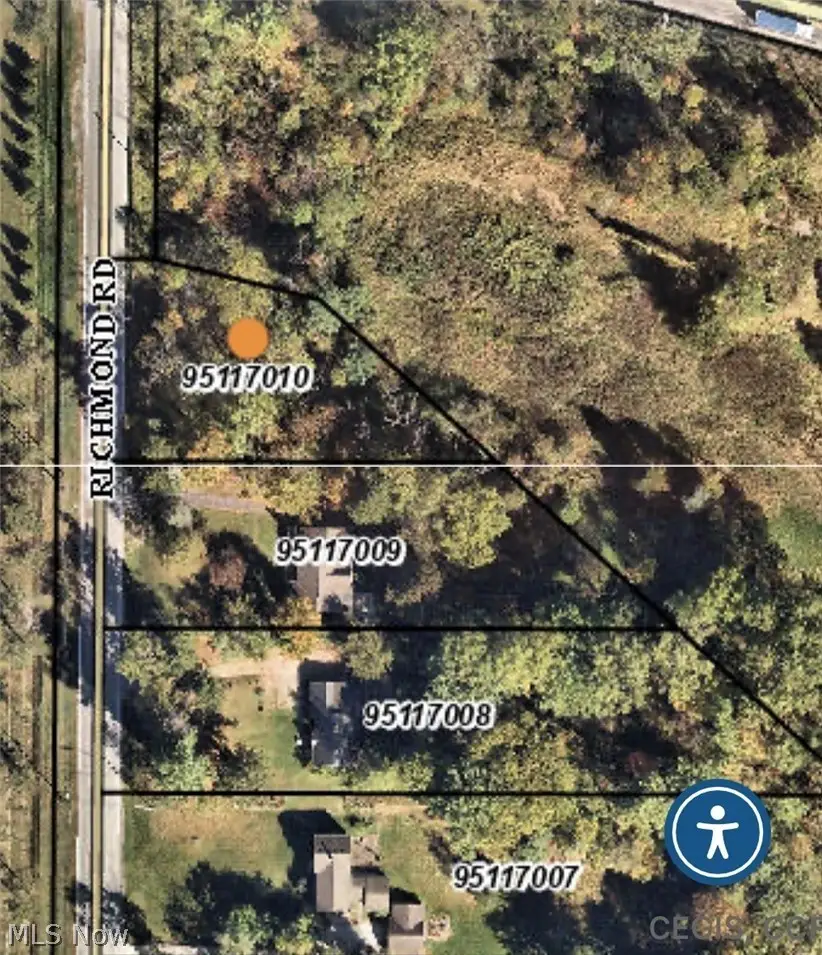Click the aerial map thumbnail area

[x=411, y=477]
